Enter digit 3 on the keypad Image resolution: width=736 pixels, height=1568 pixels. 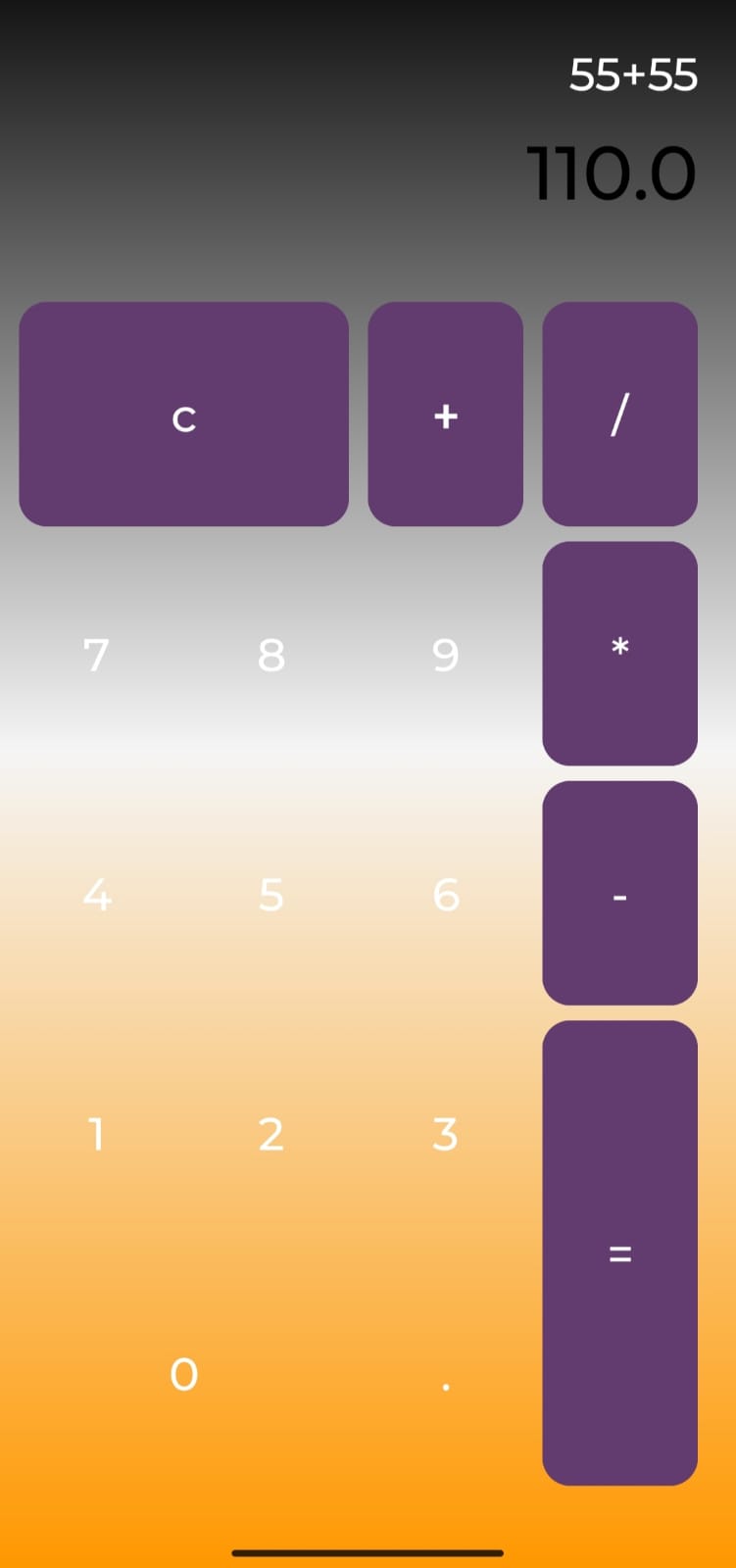pos(445,1134)
